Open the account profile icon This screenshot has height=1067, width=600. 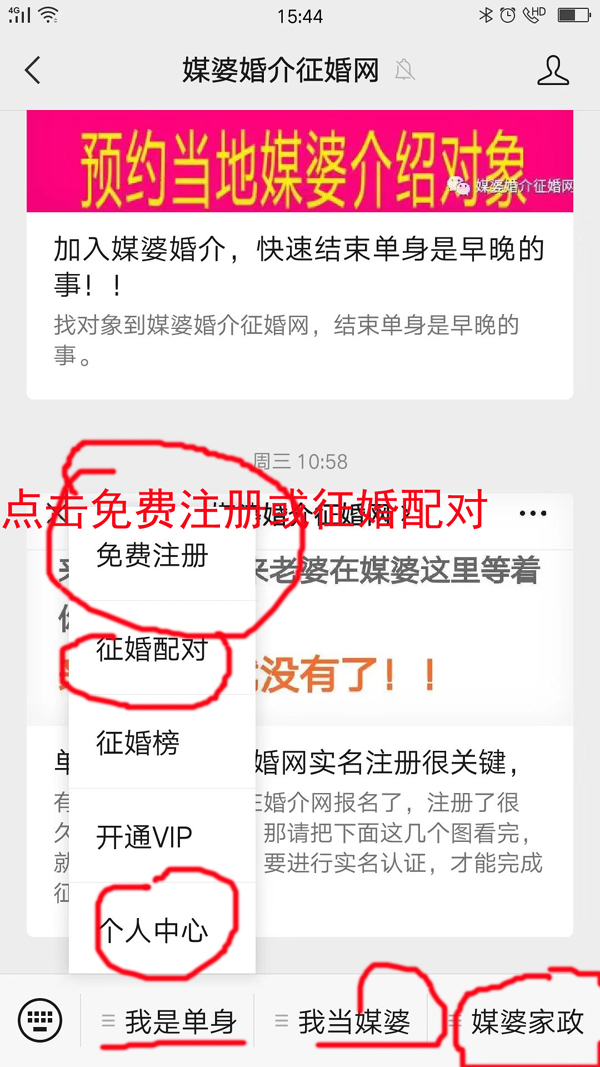pos(552,70)
